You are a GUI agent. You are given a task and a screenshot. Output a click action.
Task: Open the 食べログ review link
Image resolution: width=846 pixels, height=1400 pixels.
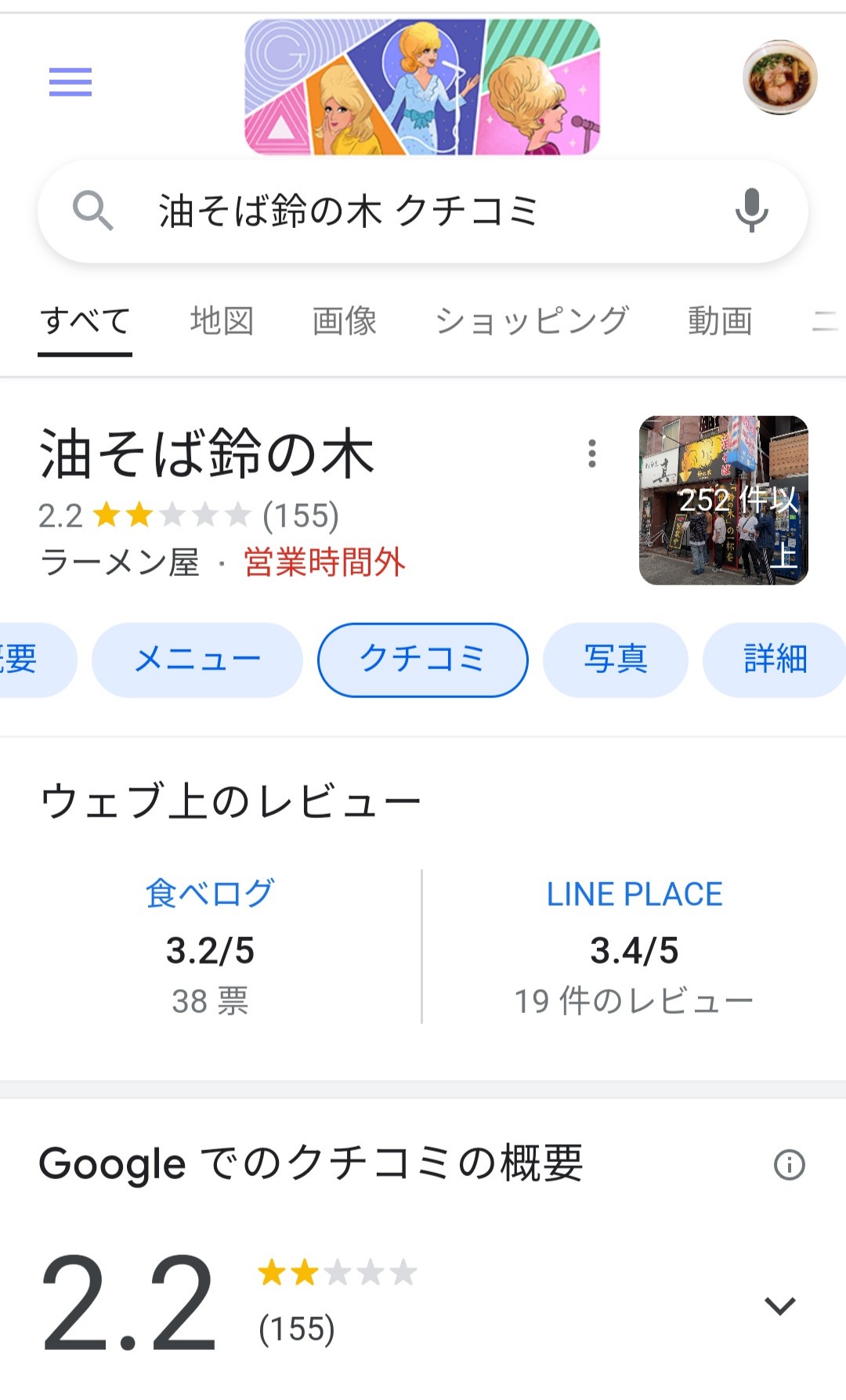coord(210,894)
